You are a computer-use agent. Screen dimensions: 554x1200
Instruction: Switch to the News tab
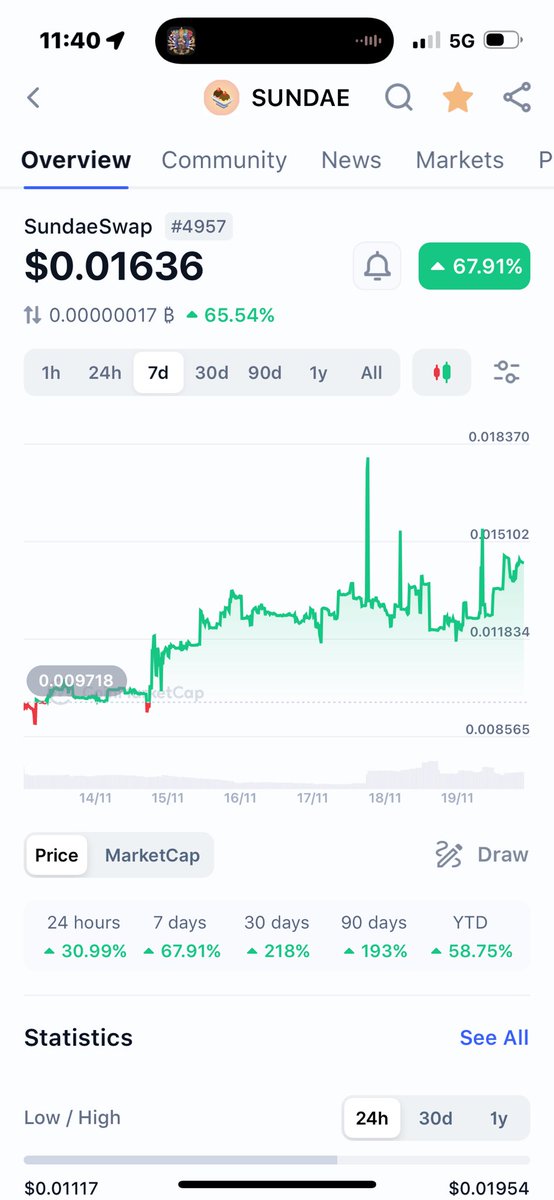351,160
